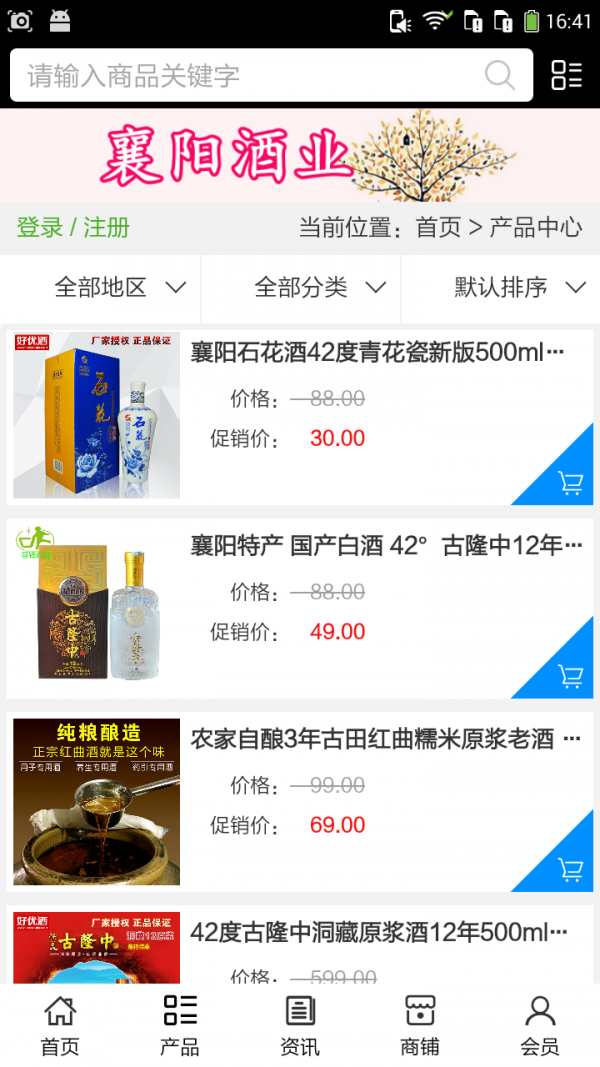This screenshot has width=600, height=1067.
Task: Expand the 默认排序 sort dropdown
Action: coord(520,288)
